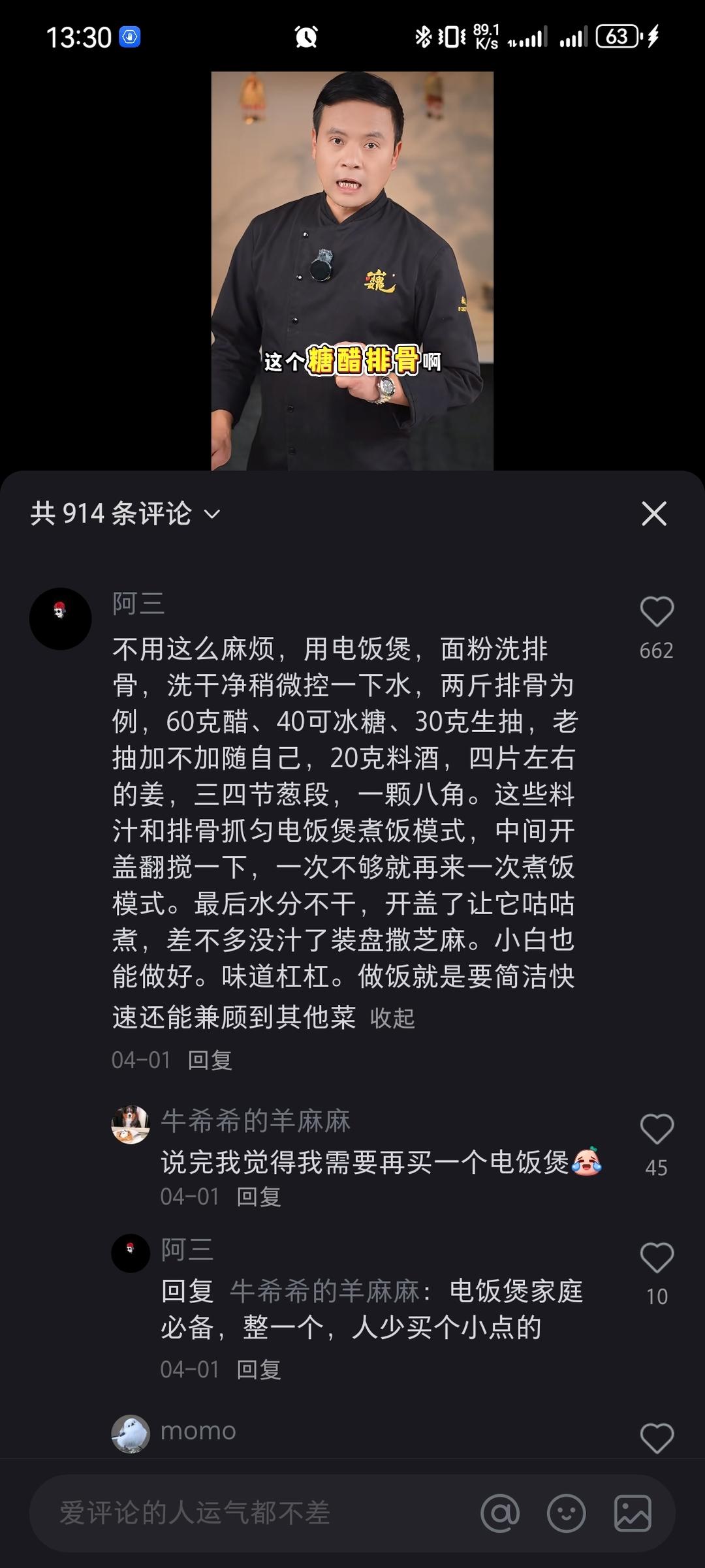Like 牛希希的羊麻麻's reply

point(656,1130)
